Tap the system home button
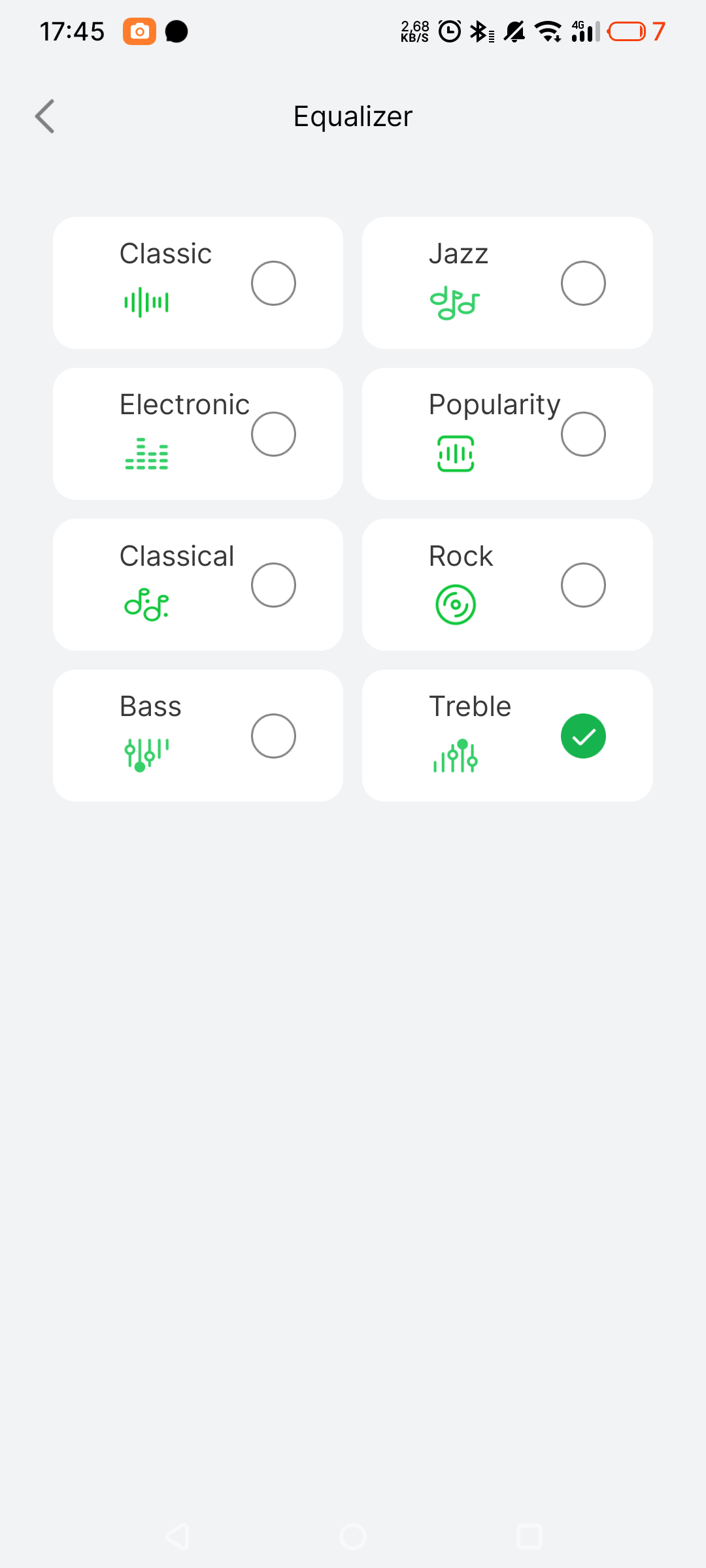This screenshot has width=706, height=1568. [353, 1537]
